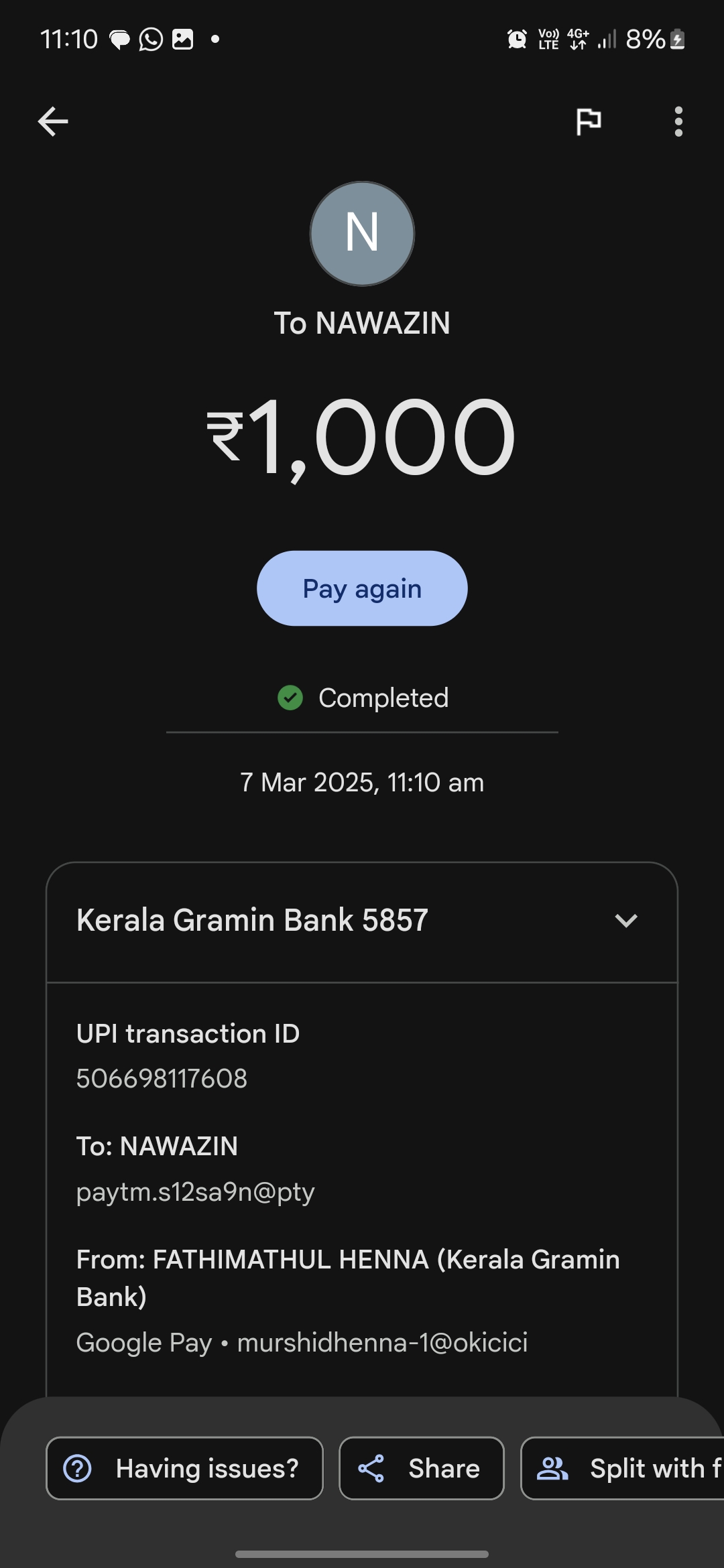Image resolution: width=724 pixels, height=1568 pixels.
Task: Open Having issues? help option
Action: click(184, 1468)
